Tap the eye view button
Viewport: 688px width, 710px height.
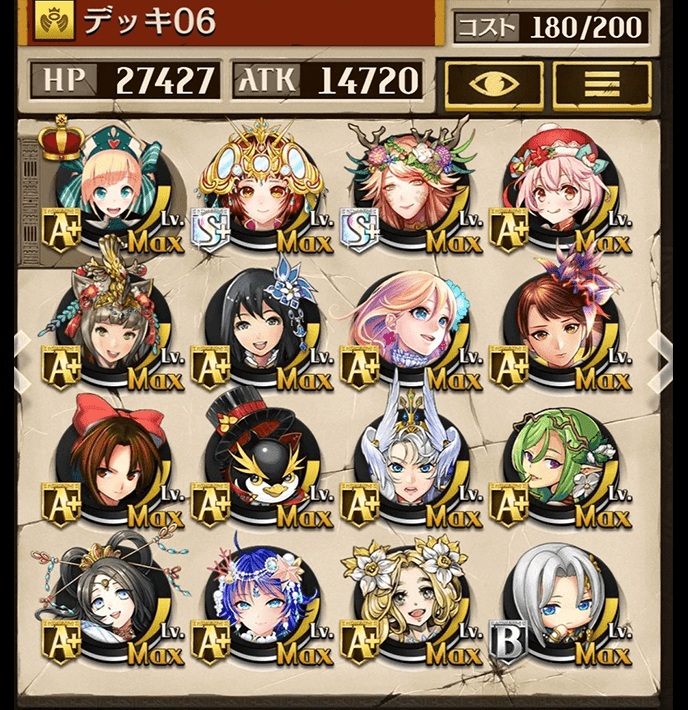[x=494, y=85]
